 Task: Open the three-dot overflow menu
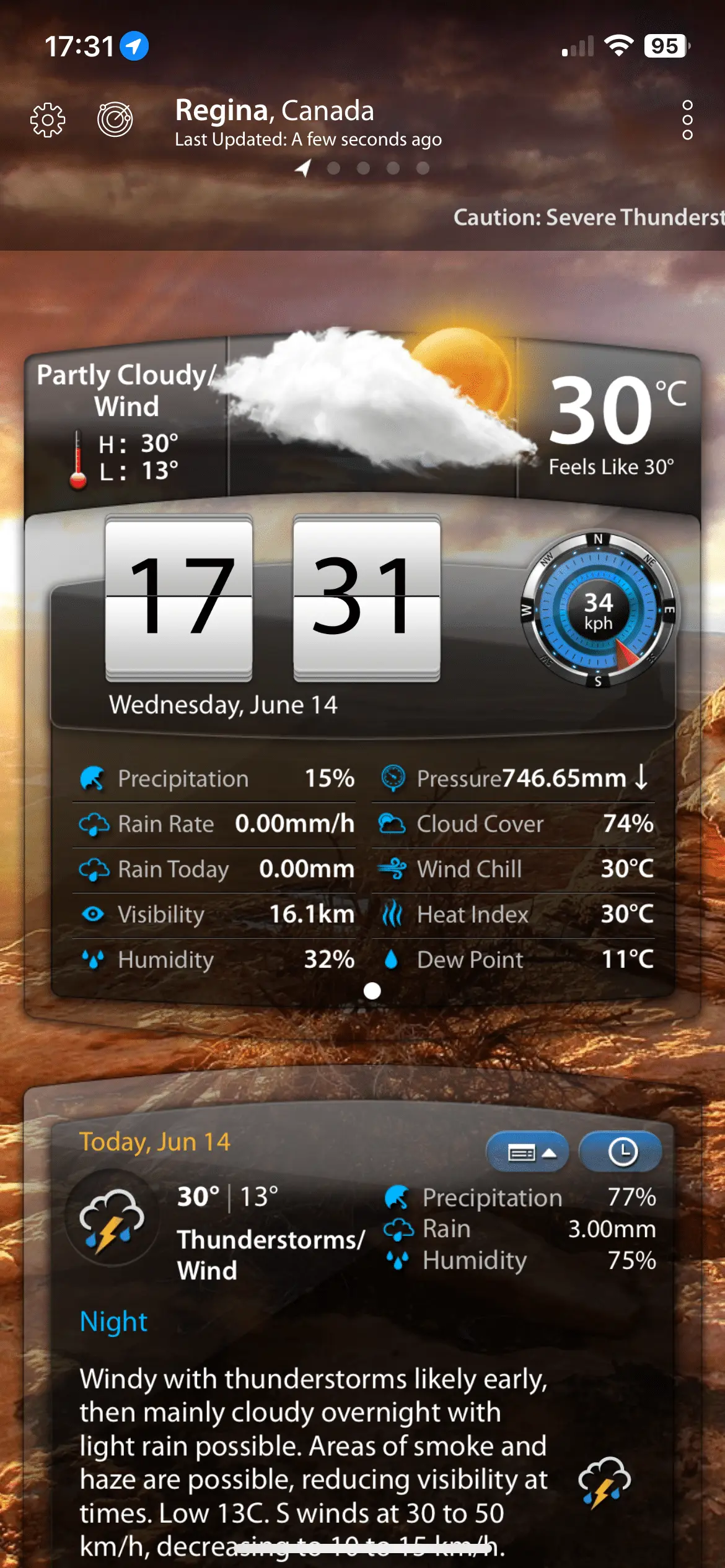pos(687,120)
